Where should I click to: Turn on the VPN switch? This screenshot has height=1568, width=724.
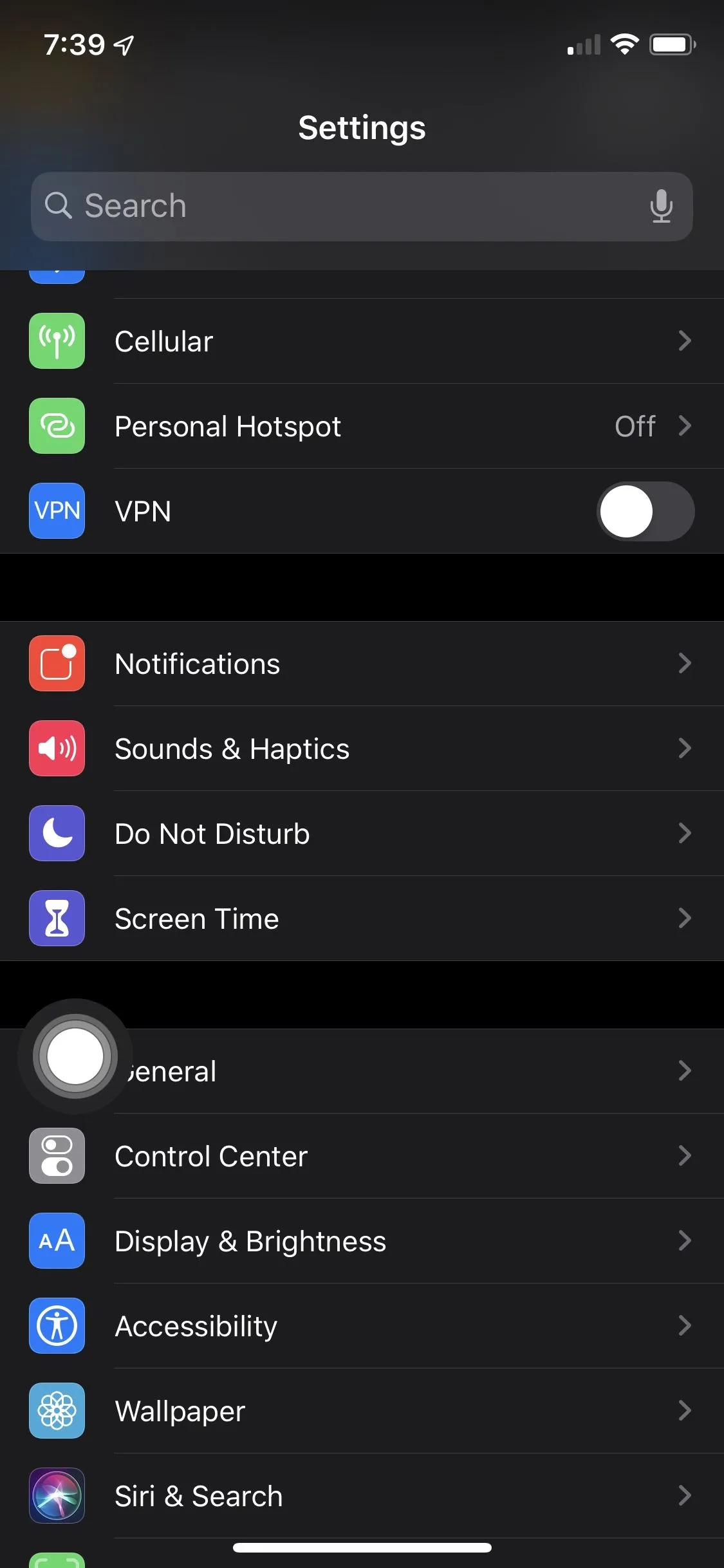coord(645,511)
